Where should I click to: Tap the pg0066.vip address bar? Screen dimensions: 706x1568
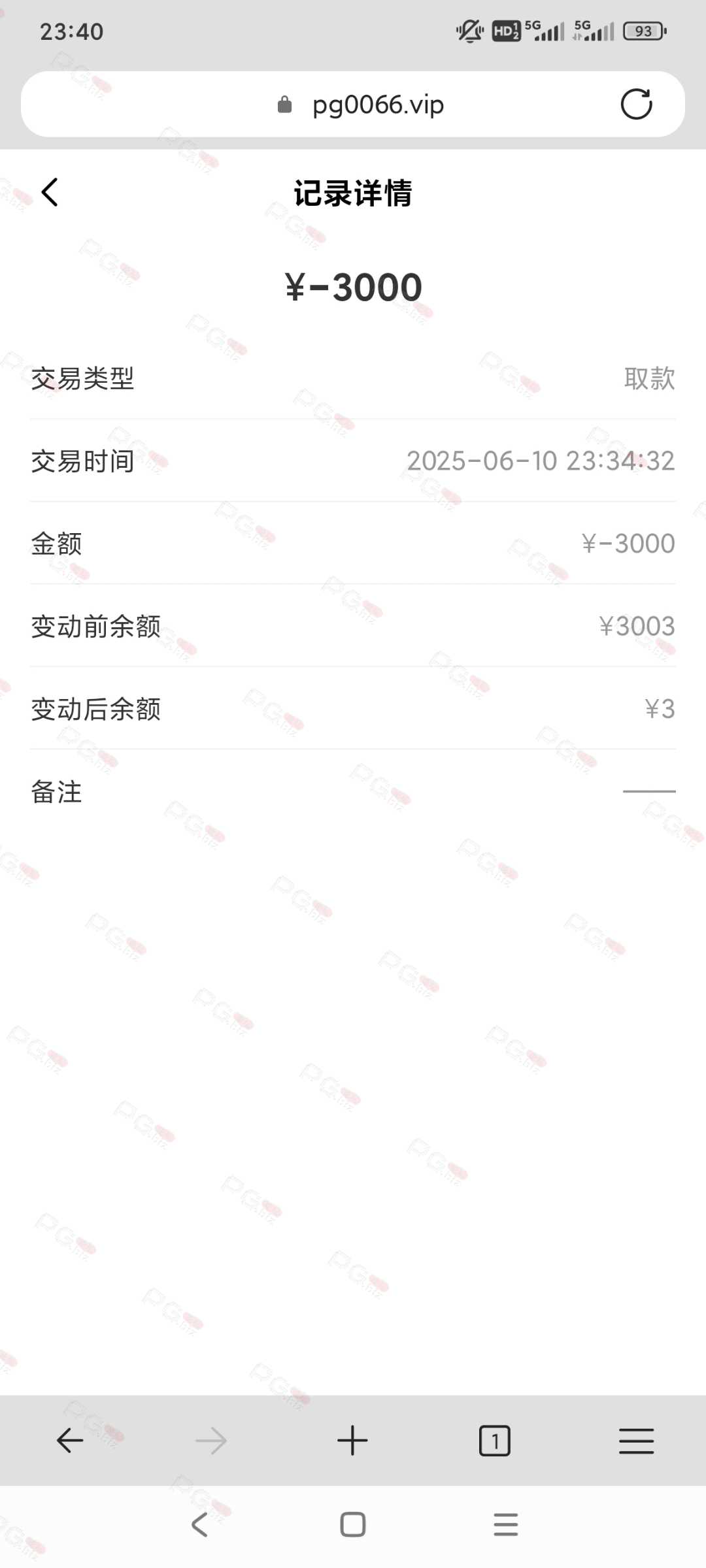pos(353,104)
